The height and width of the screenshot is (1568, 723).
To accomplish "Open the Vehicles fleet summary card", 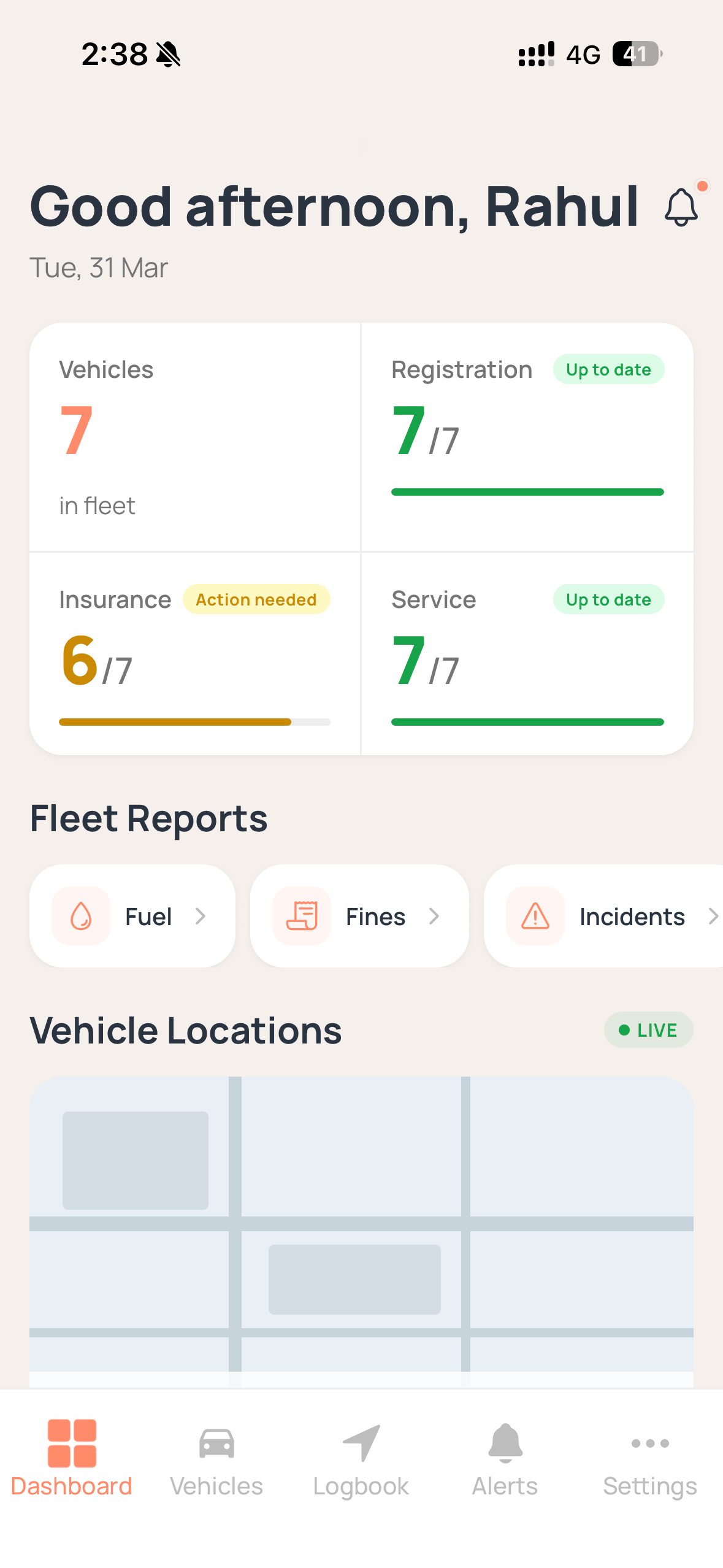I will (195, 437).
